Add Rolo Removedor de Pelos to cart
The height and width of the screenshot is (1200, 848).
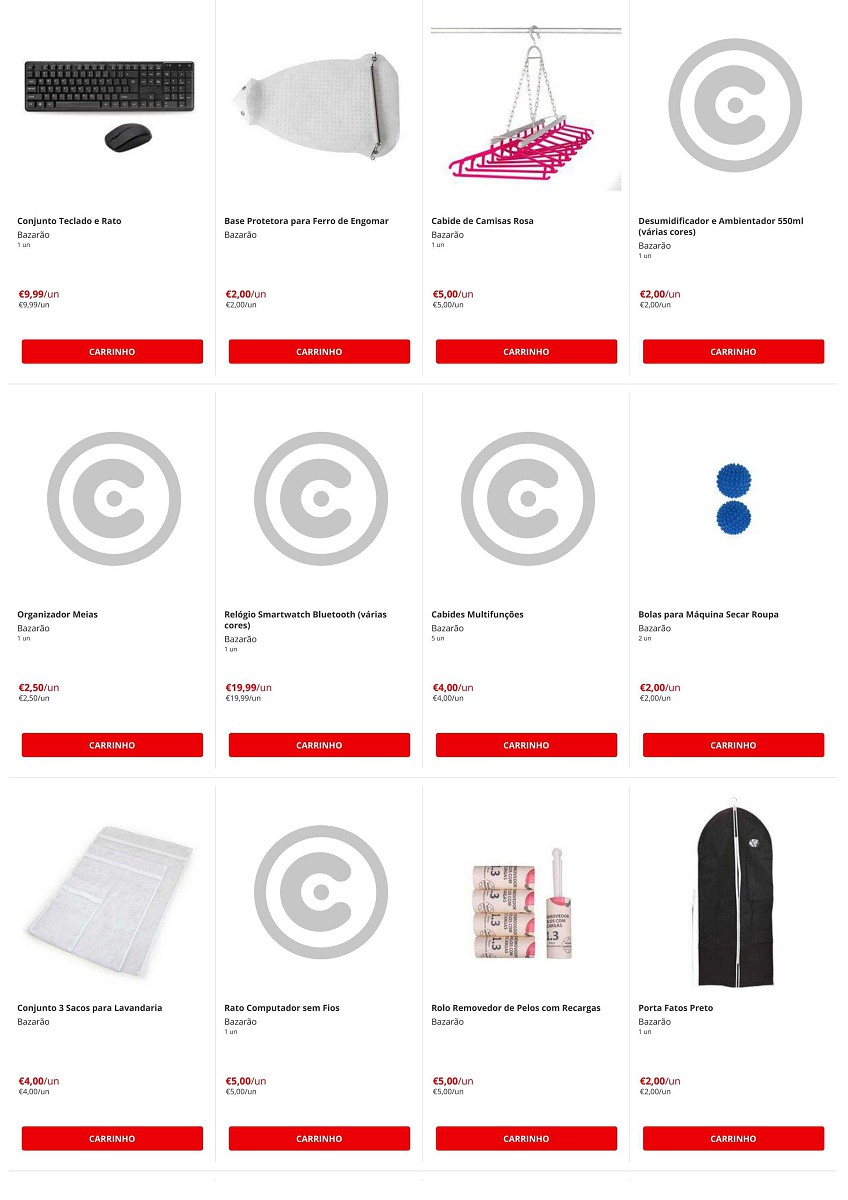coord(526,1139)
